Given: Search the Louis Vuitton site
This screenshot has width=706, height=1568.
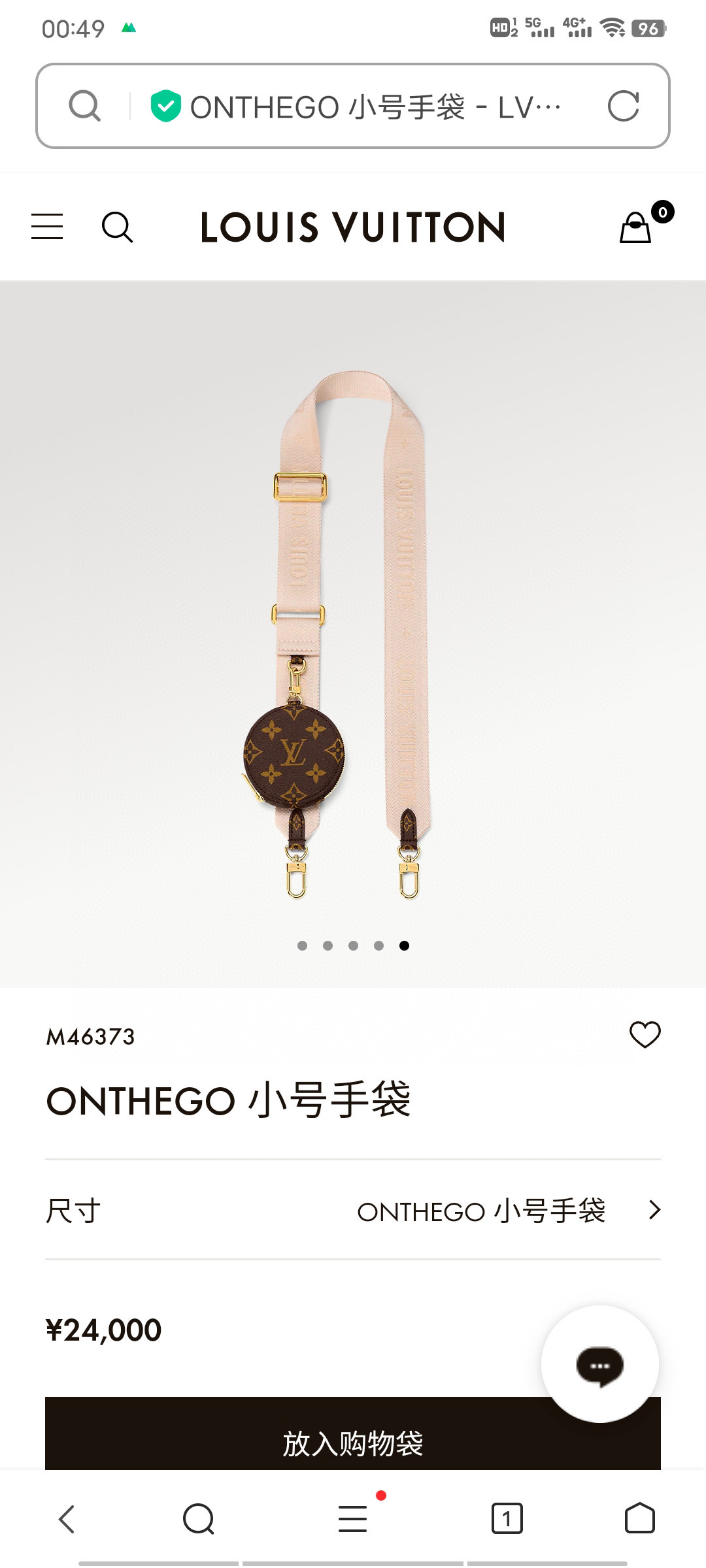Looking at the screenshot, I should (x=118, y=227).
